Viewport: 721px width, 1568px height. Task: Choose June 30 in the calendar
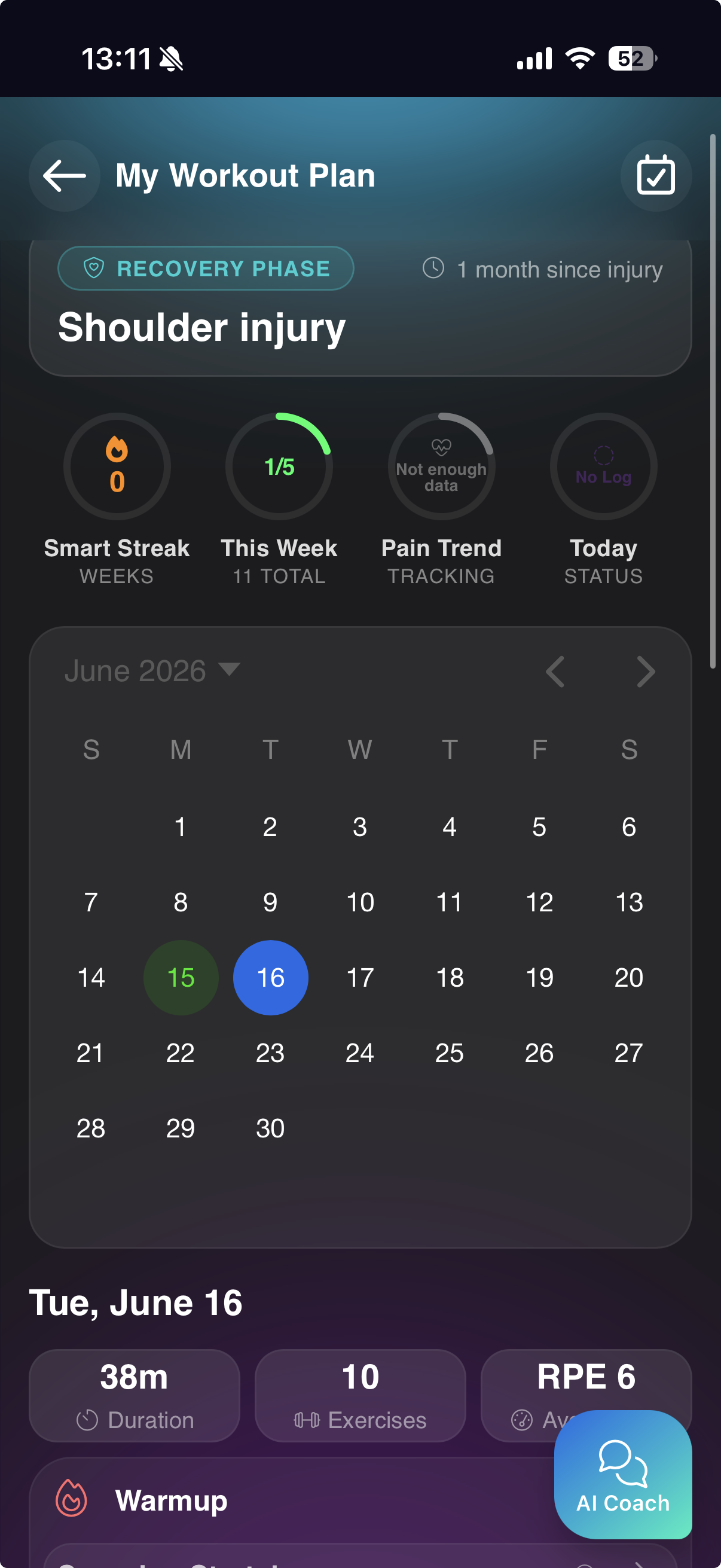point(270,1128)
